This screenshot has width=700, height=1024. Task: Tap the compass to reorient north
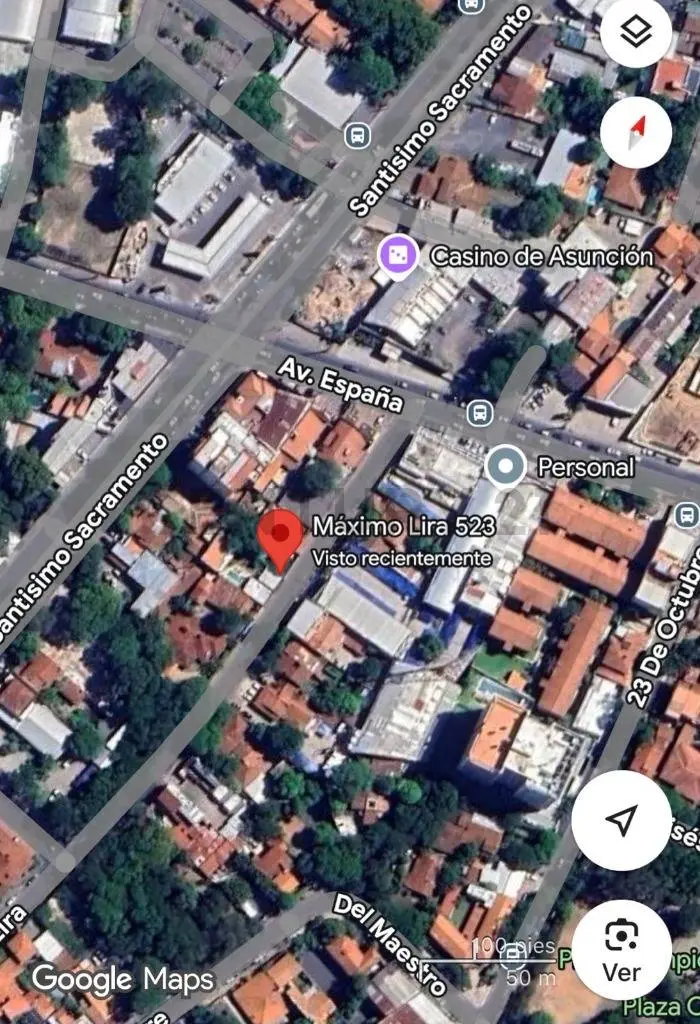point(636,132)
